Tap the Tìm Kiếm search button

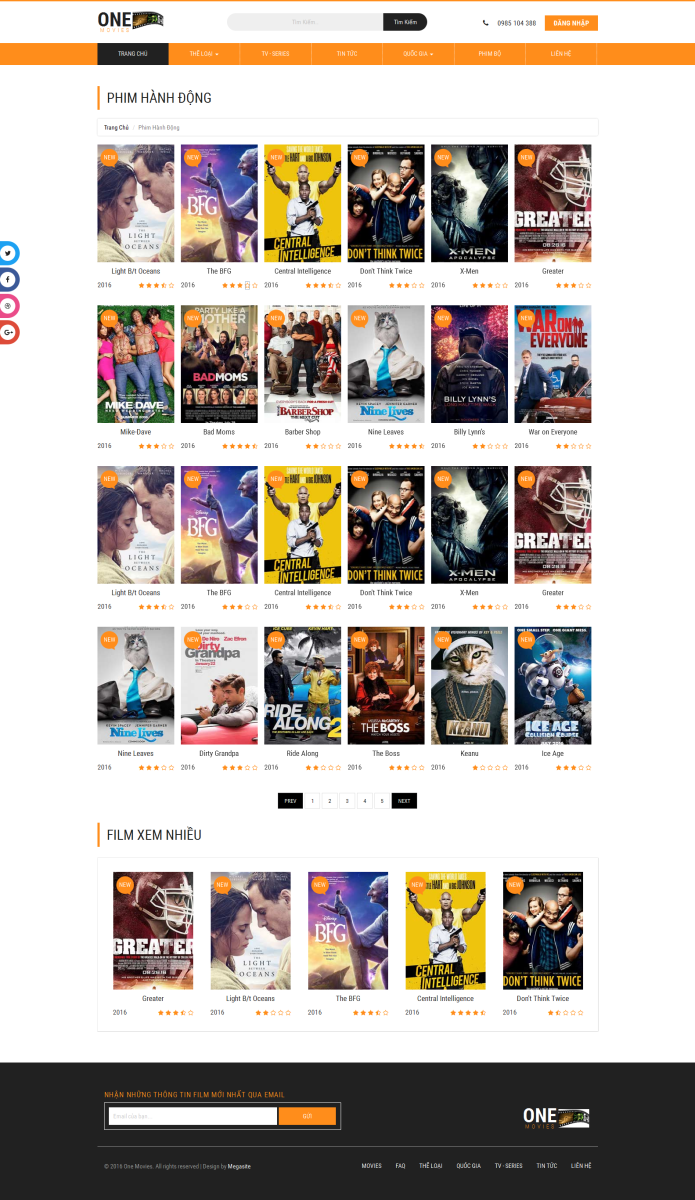click(x=404, y=22)
